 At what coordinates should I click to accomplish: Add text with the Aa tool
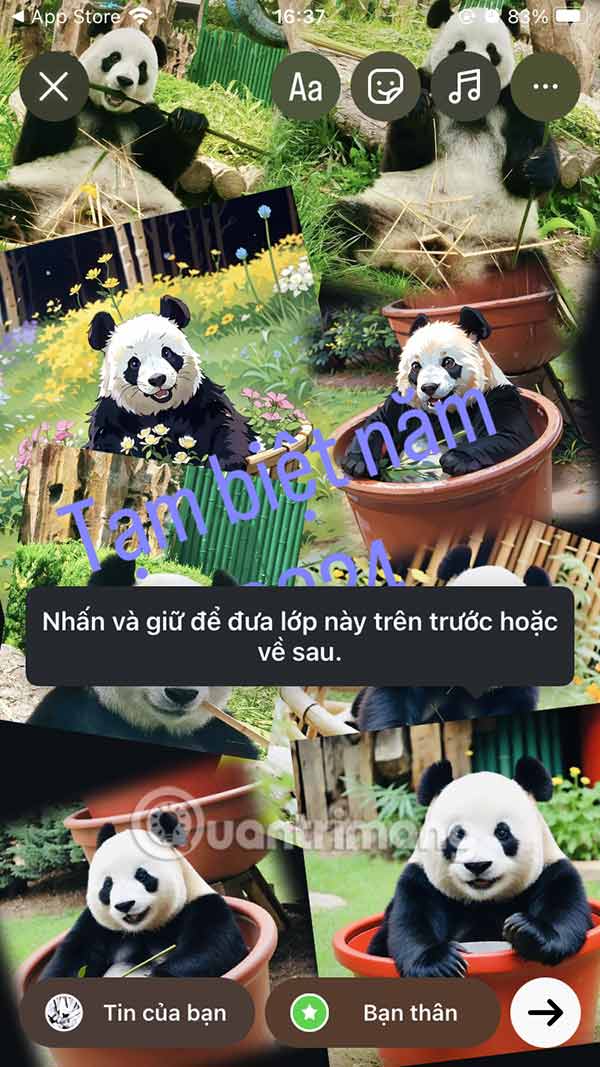click(306, 86)
